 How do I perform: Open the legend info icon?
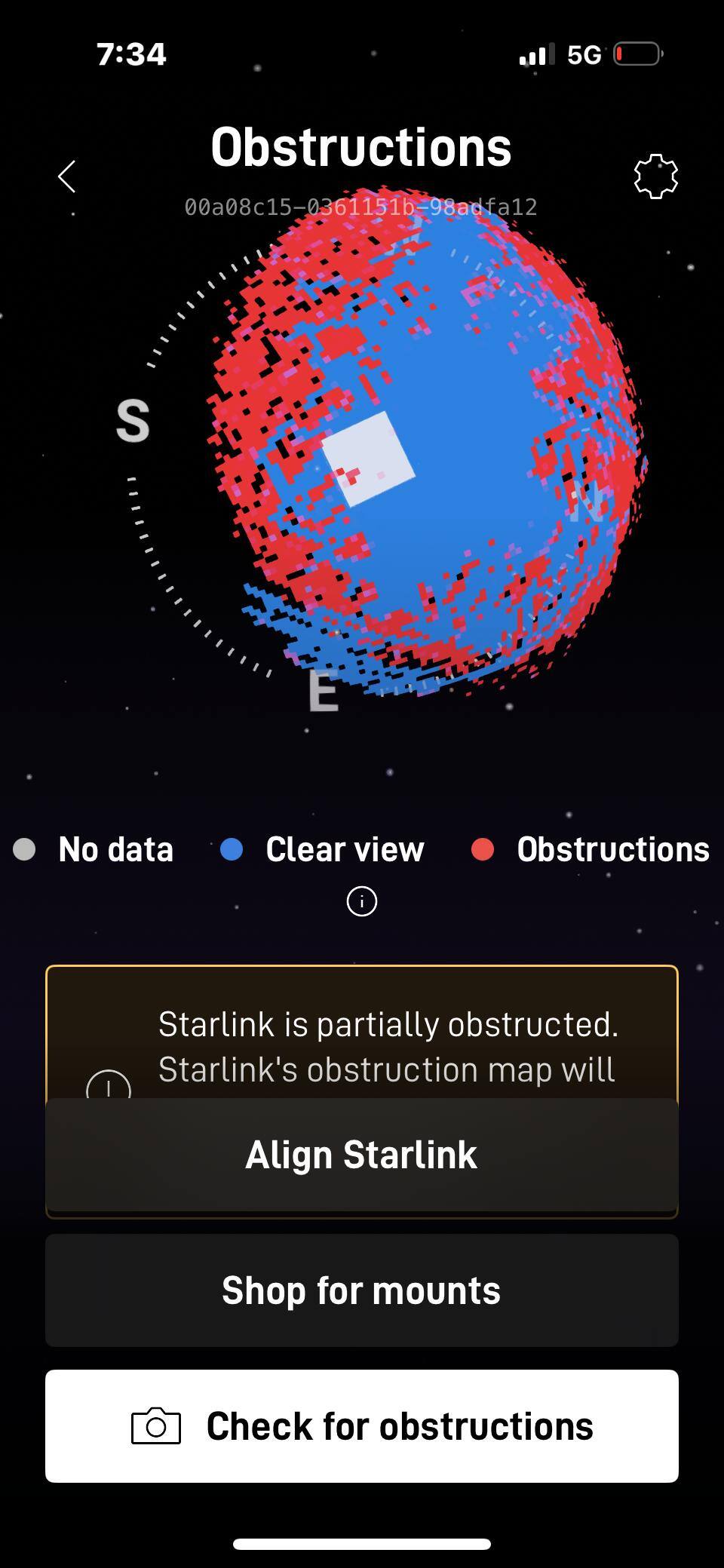361,901
